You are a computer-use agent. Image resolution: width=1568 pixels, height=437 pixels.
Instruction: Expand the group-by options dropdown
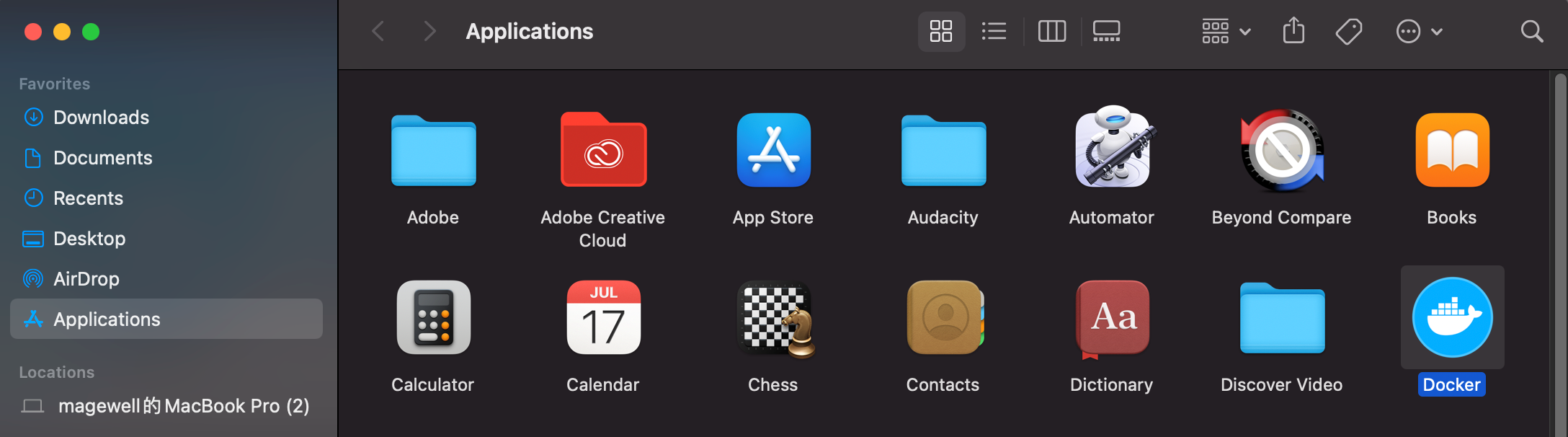pyautogui.click(x=1226, y=32)
